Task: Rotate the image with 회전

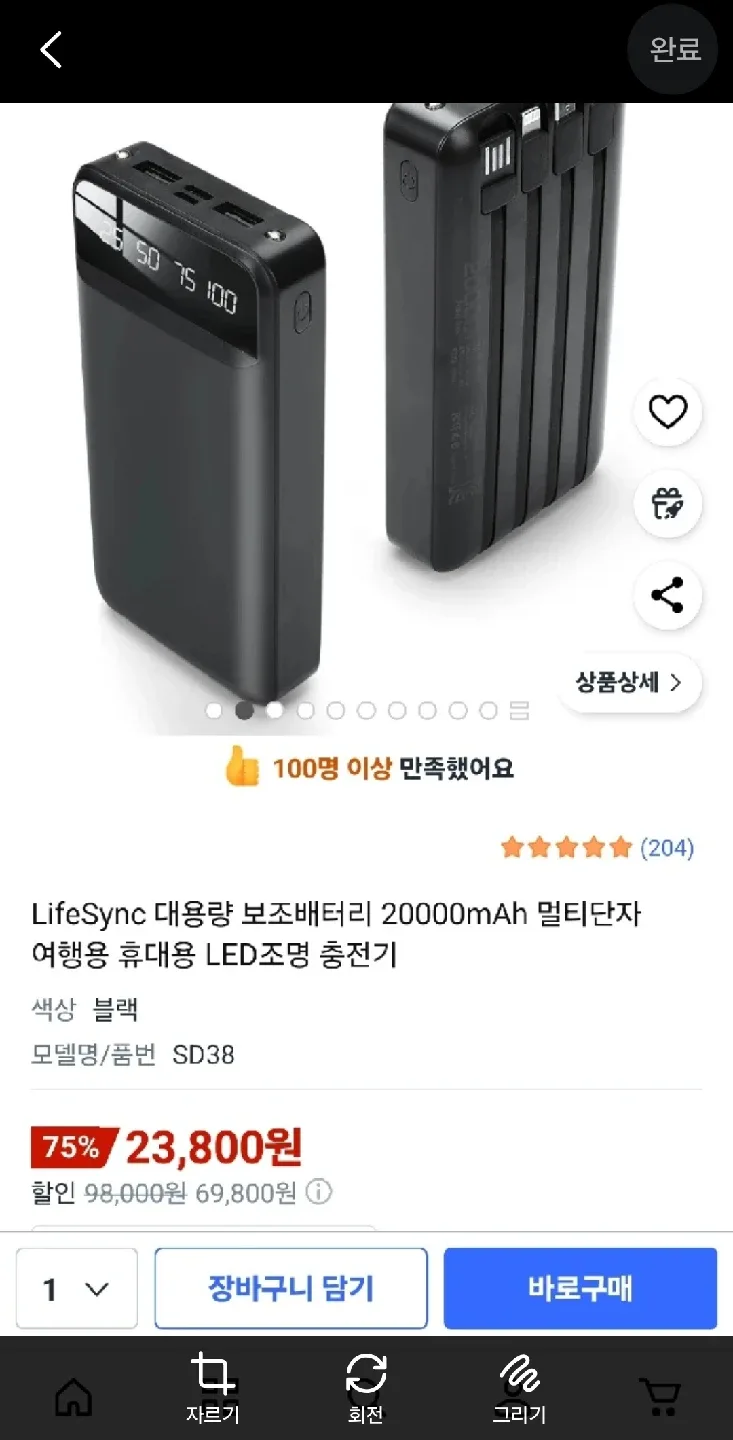Action: (x=366, y=1387)
